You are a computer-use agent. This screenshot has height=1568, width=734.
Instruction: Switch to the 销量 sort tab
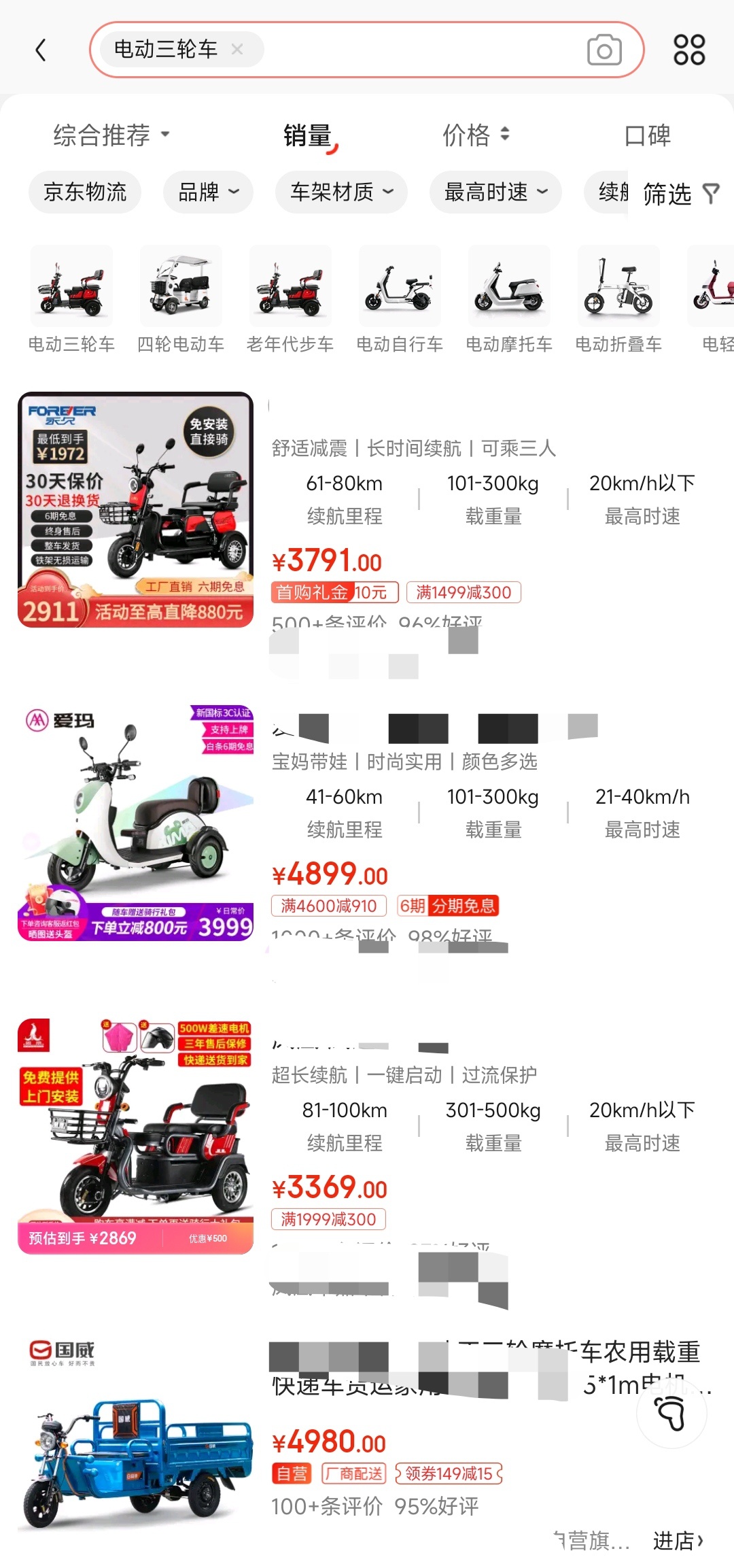tap(307, 135)
